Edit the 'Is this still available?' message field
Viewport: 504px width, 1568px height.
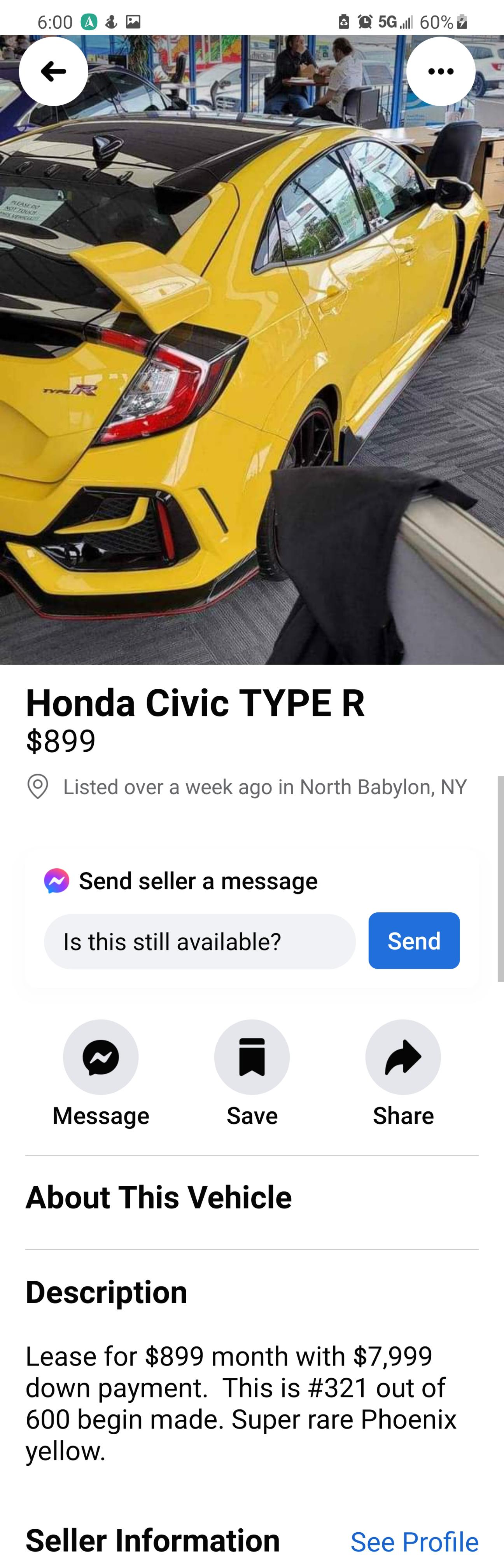tap(199, 941)
